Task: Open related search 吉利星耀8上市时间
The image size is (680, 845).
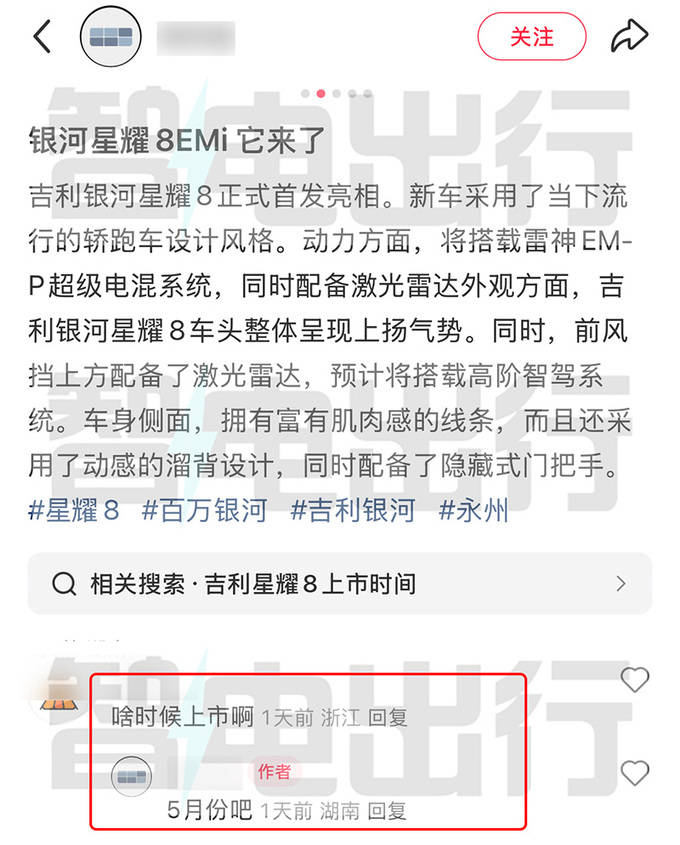Action: coord(339,583)
